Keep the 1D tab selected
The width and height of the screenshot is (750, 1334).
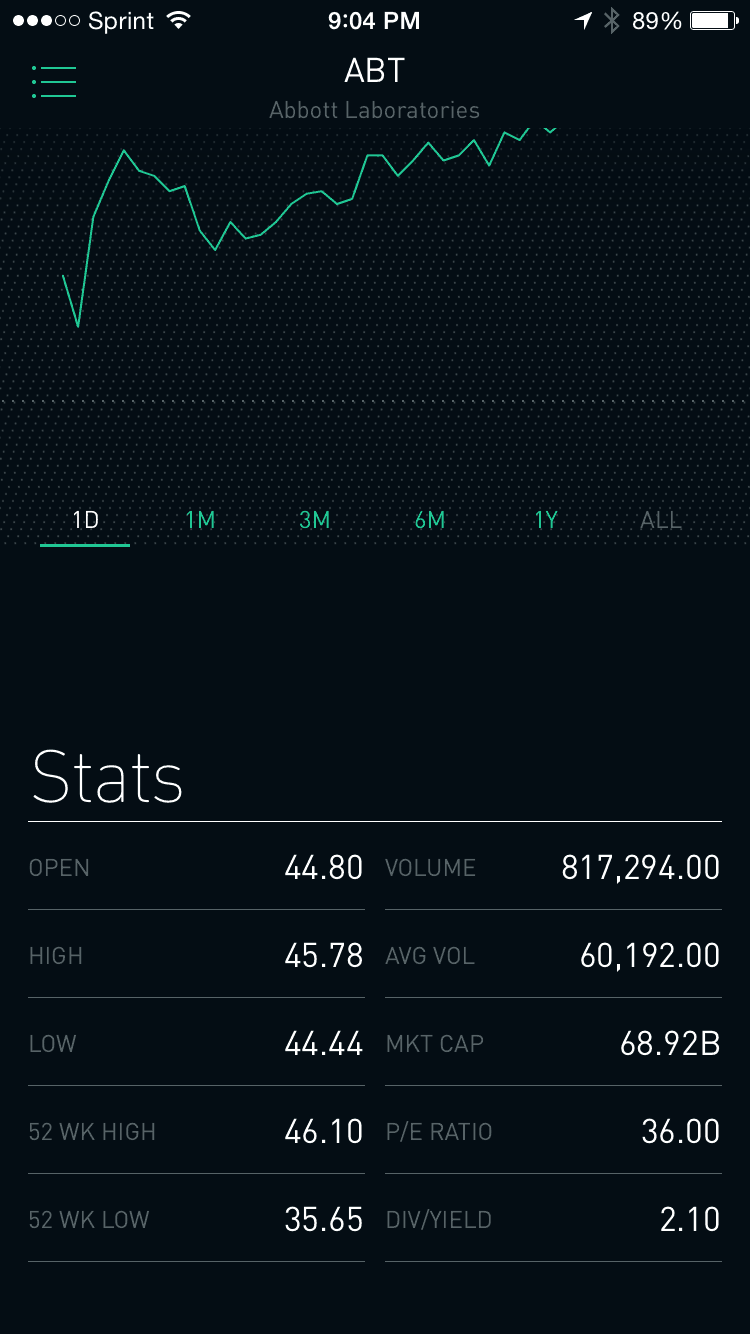(x=85, y=520)
